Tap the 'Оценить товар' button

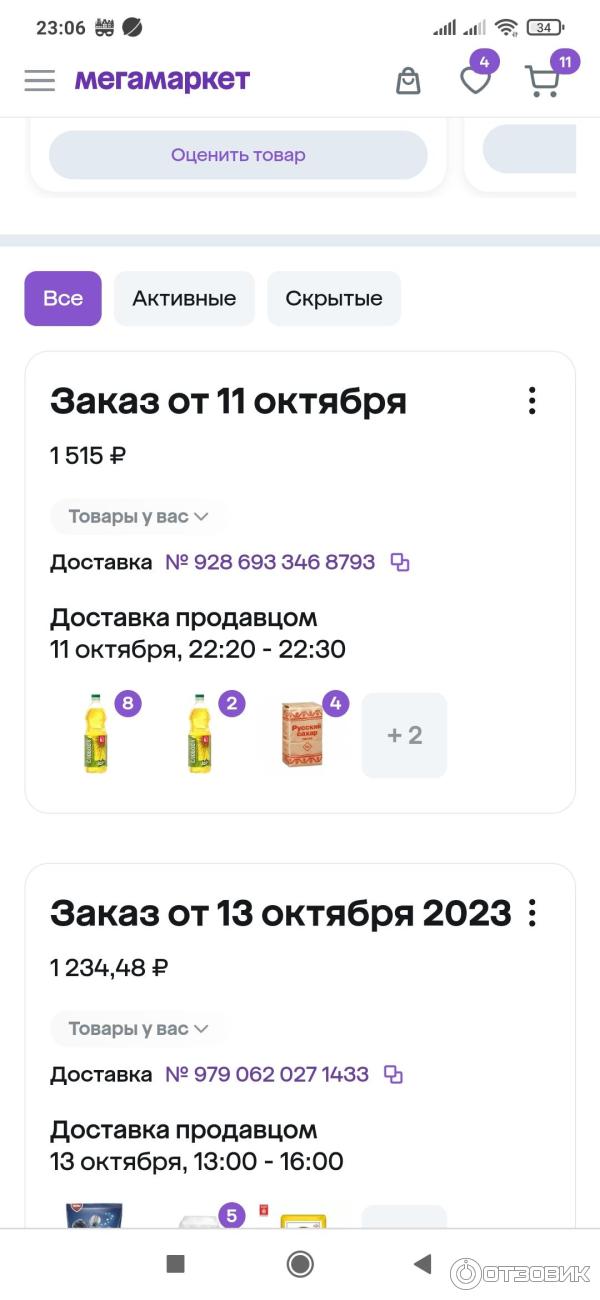click(238, 155)
